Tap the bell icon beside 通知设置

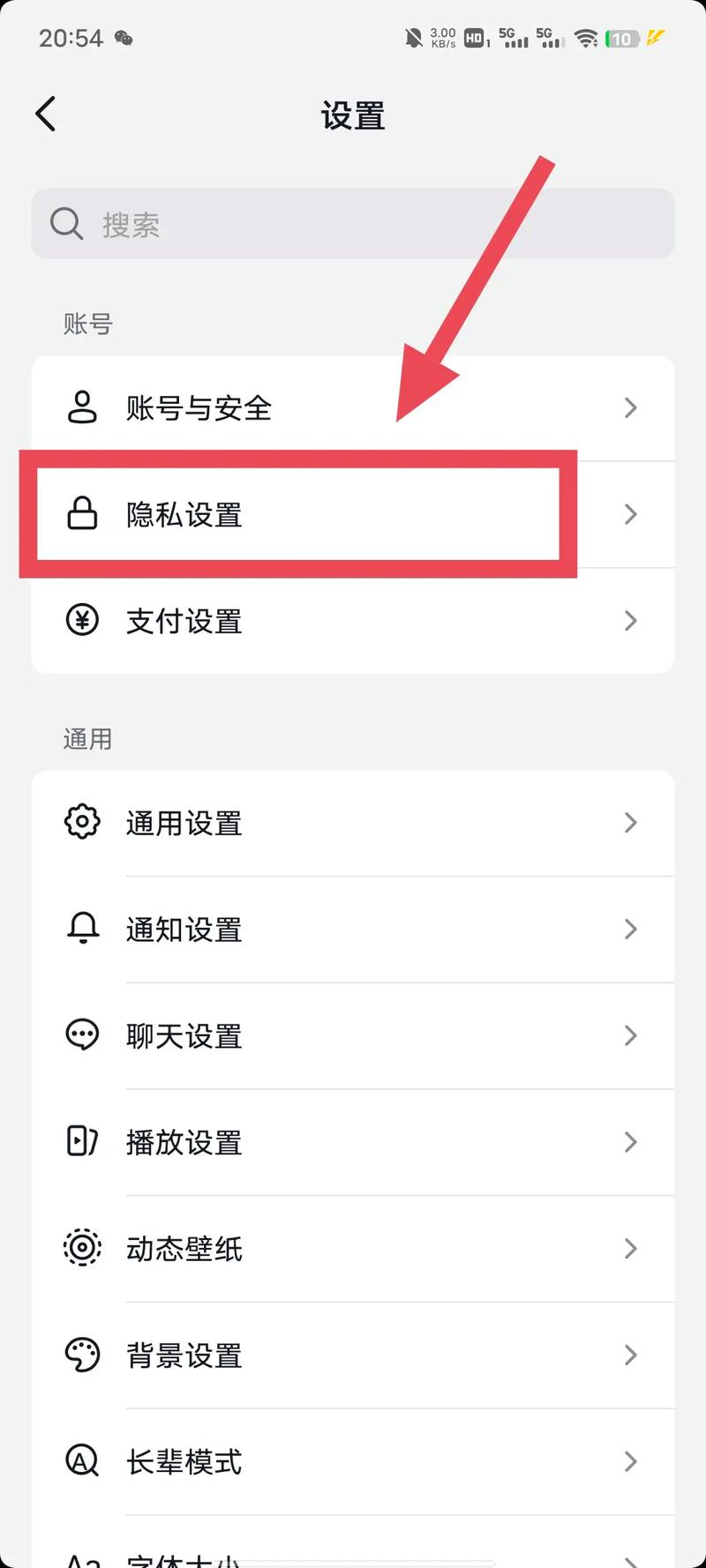(82, 929)
